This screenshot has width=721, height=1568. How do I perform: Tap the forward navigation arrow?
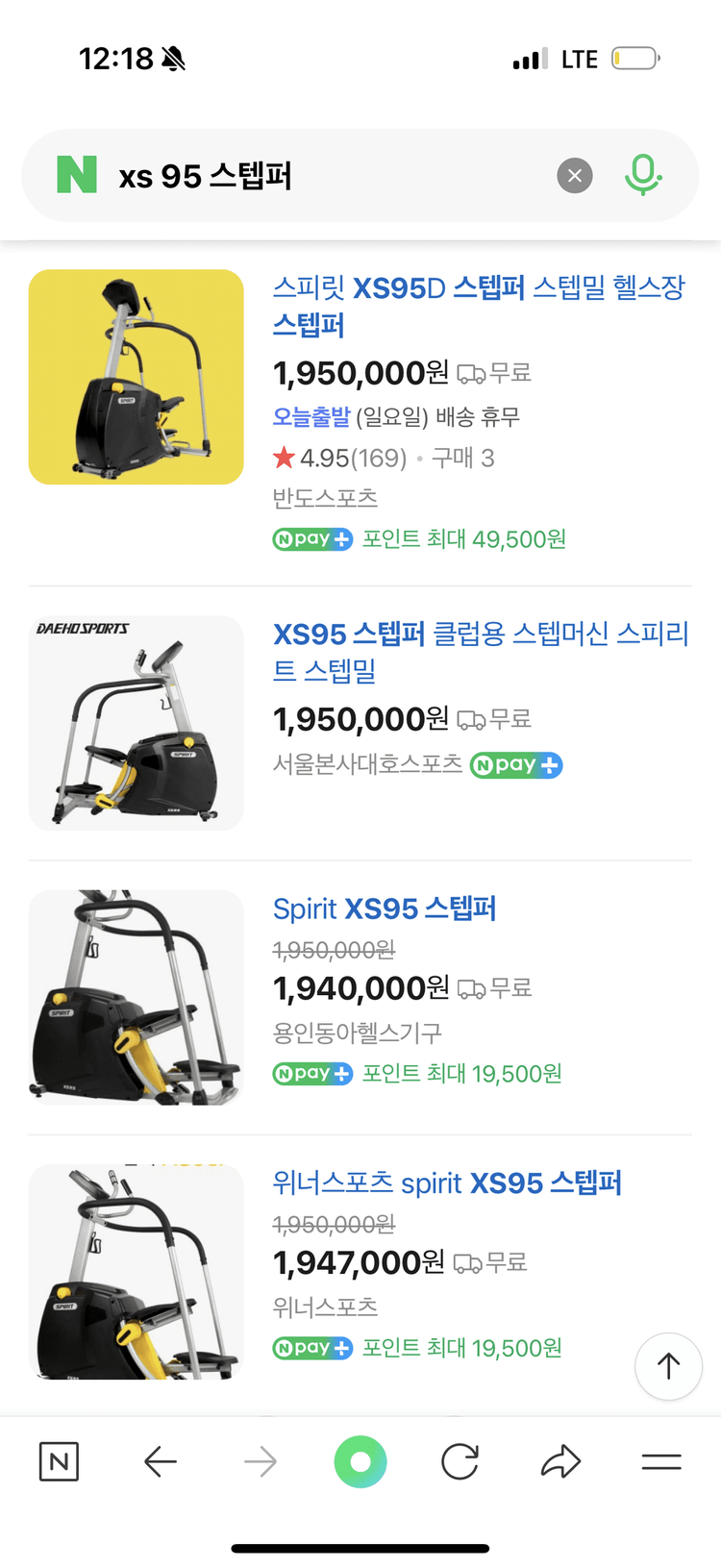(x=261, y=1461)
